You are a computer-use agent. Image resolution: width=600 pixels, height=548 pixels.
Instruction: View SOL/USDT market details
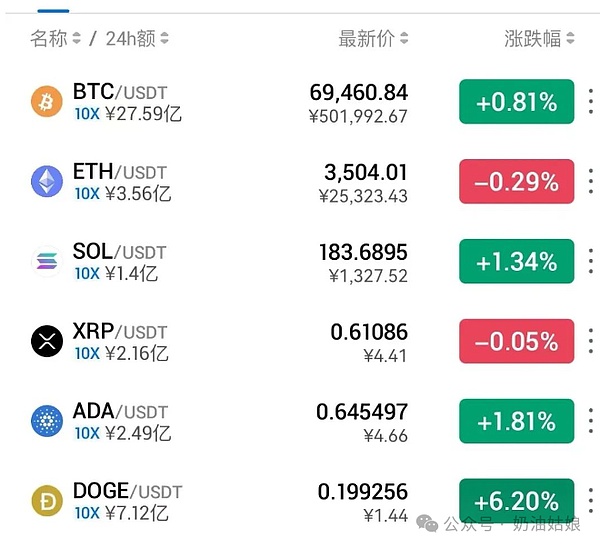pyautogui.click(x=119, y=262)
